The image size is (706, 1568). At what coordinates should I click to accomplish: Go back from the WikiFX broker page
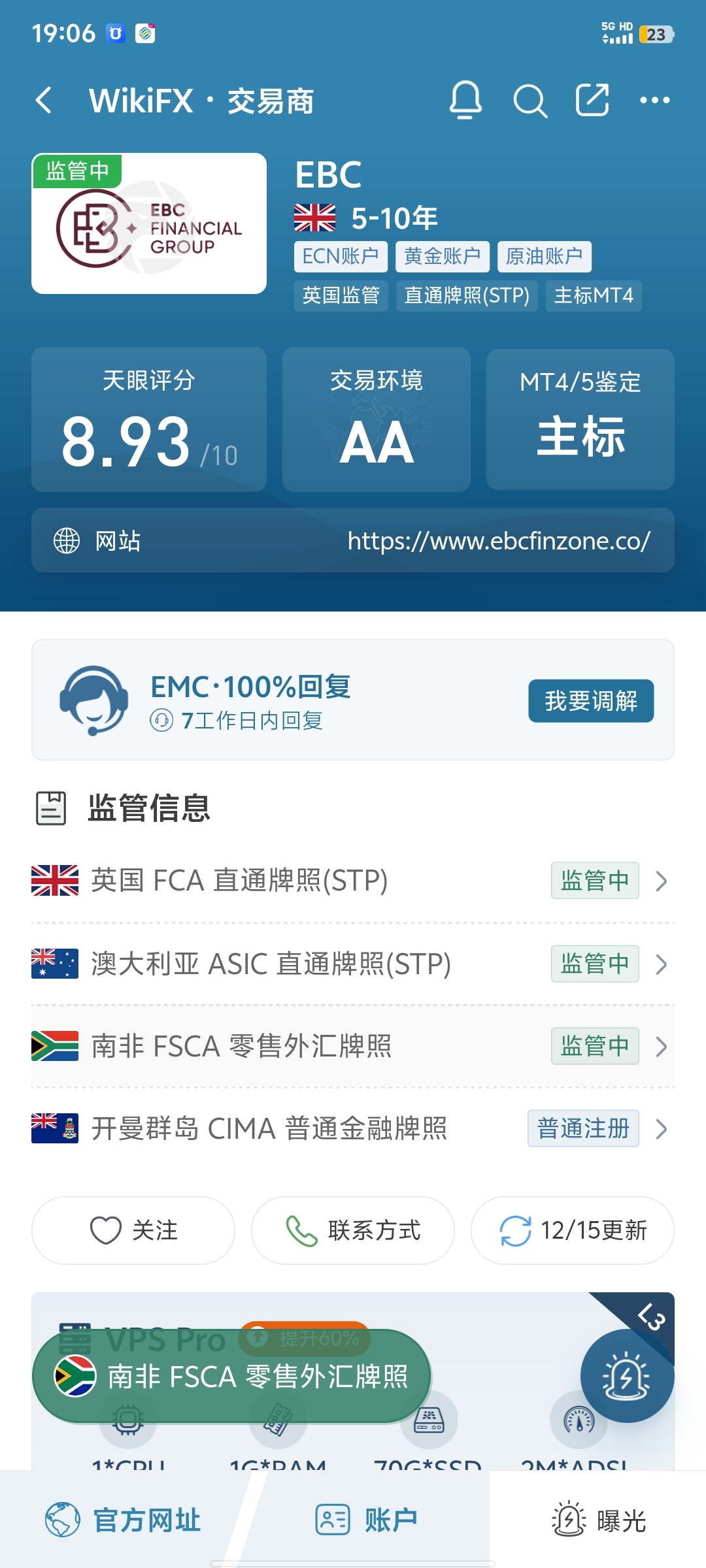pos(44,101)
